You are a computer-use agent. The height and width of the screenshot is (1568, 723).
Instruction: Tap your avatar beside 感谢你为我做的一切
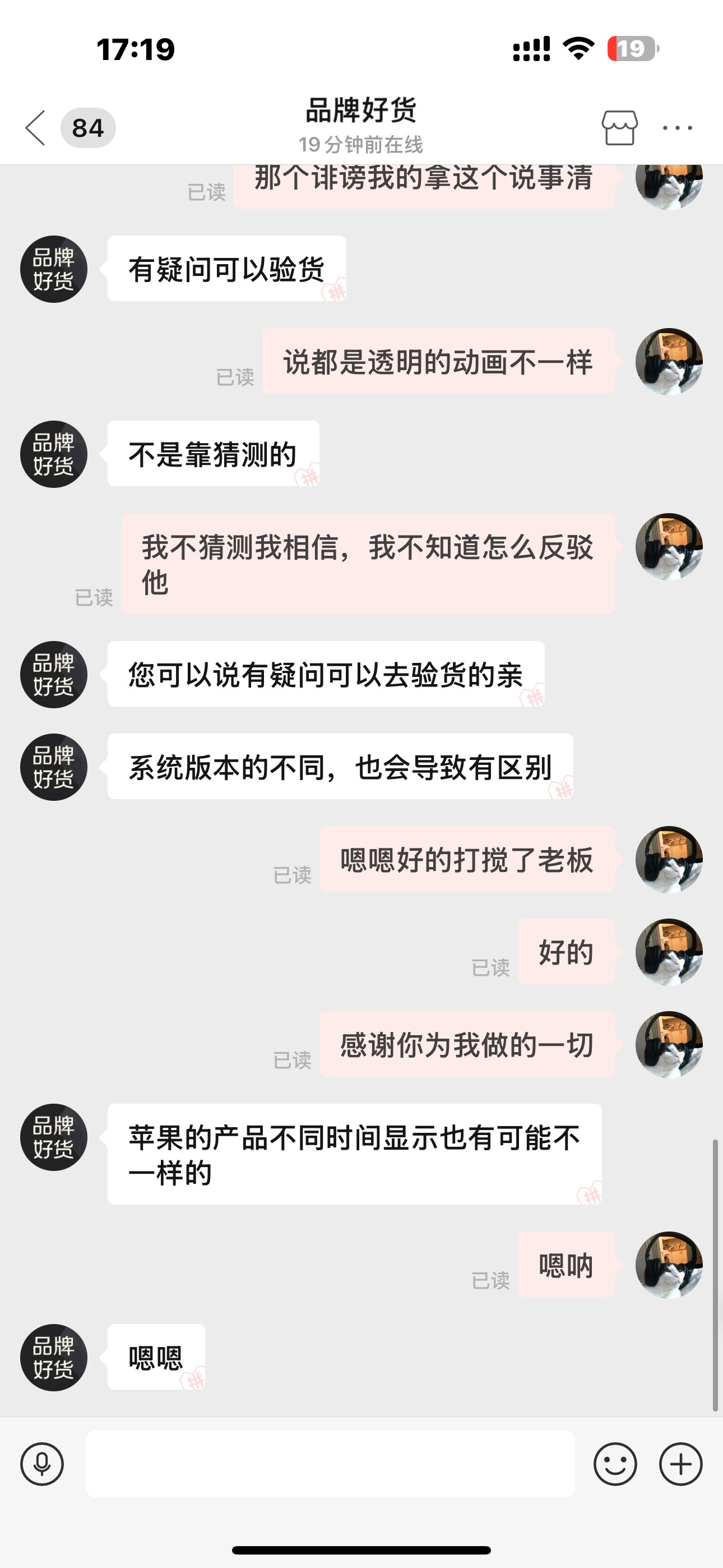[x=669, y=1045]
